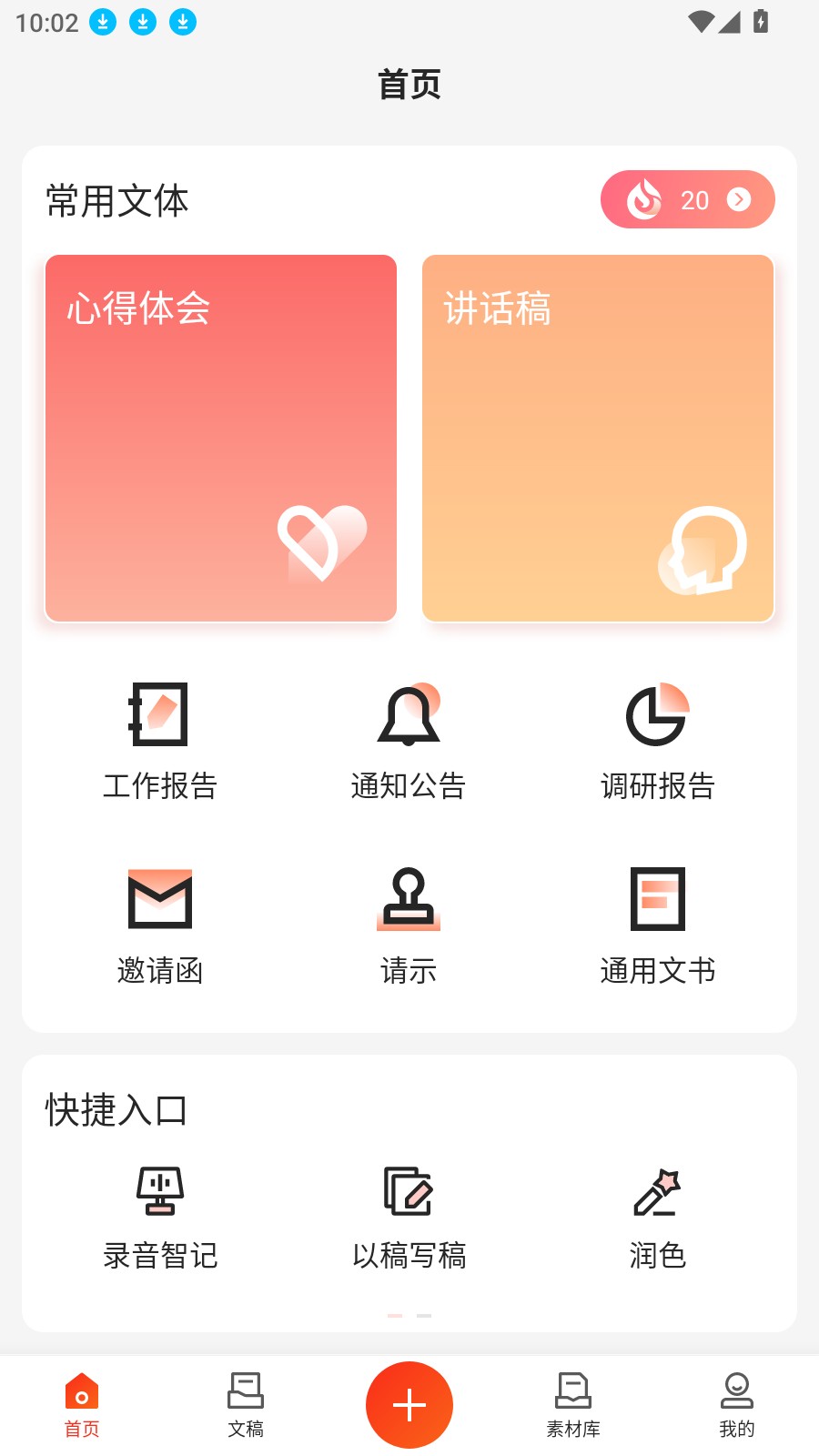Switch to the 文稿 tab
This screenshot has width=819, height=1456.
coord(246,1406)
